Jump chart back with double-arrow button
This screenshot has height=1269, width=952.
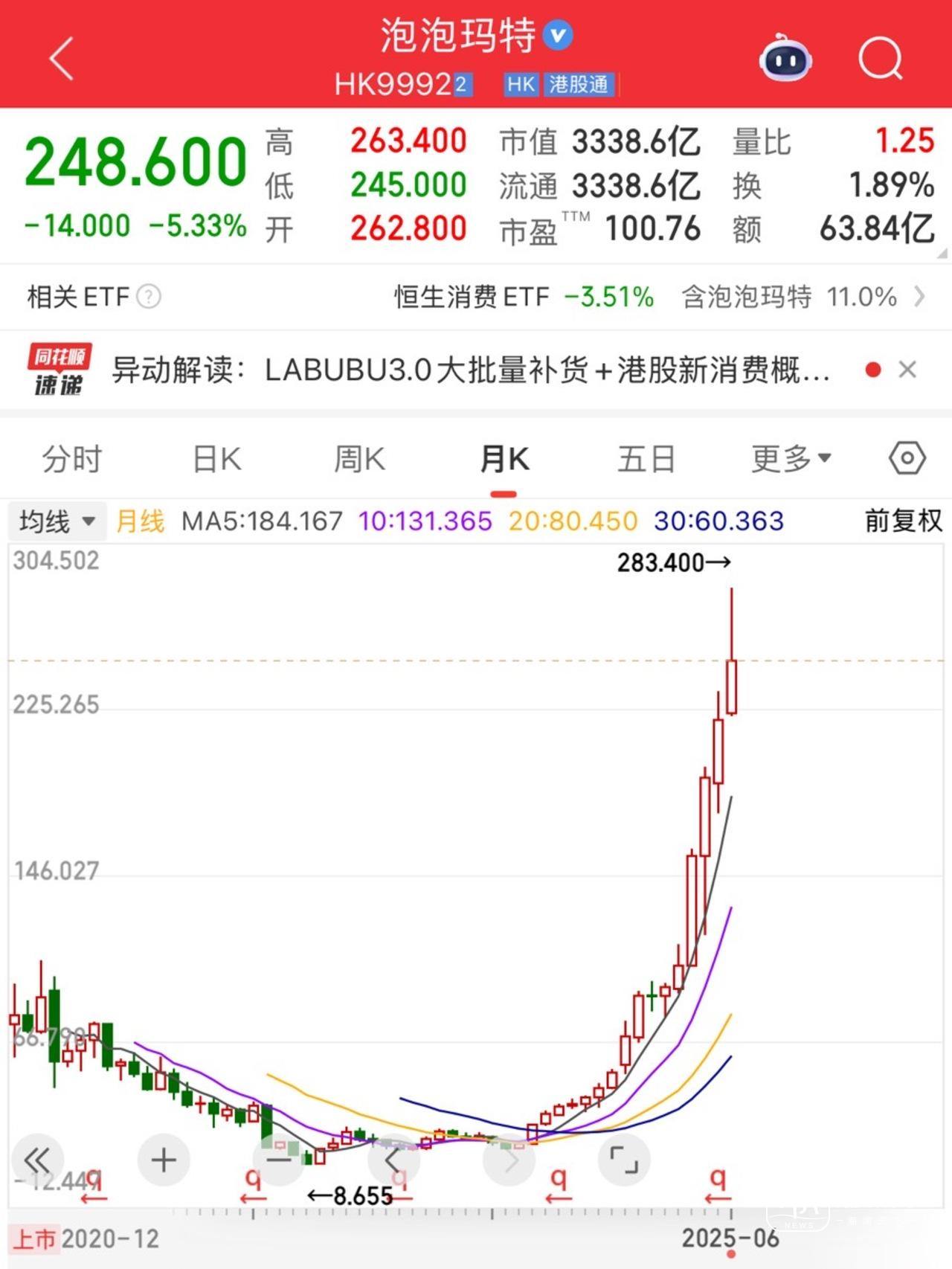(37, 1160)
